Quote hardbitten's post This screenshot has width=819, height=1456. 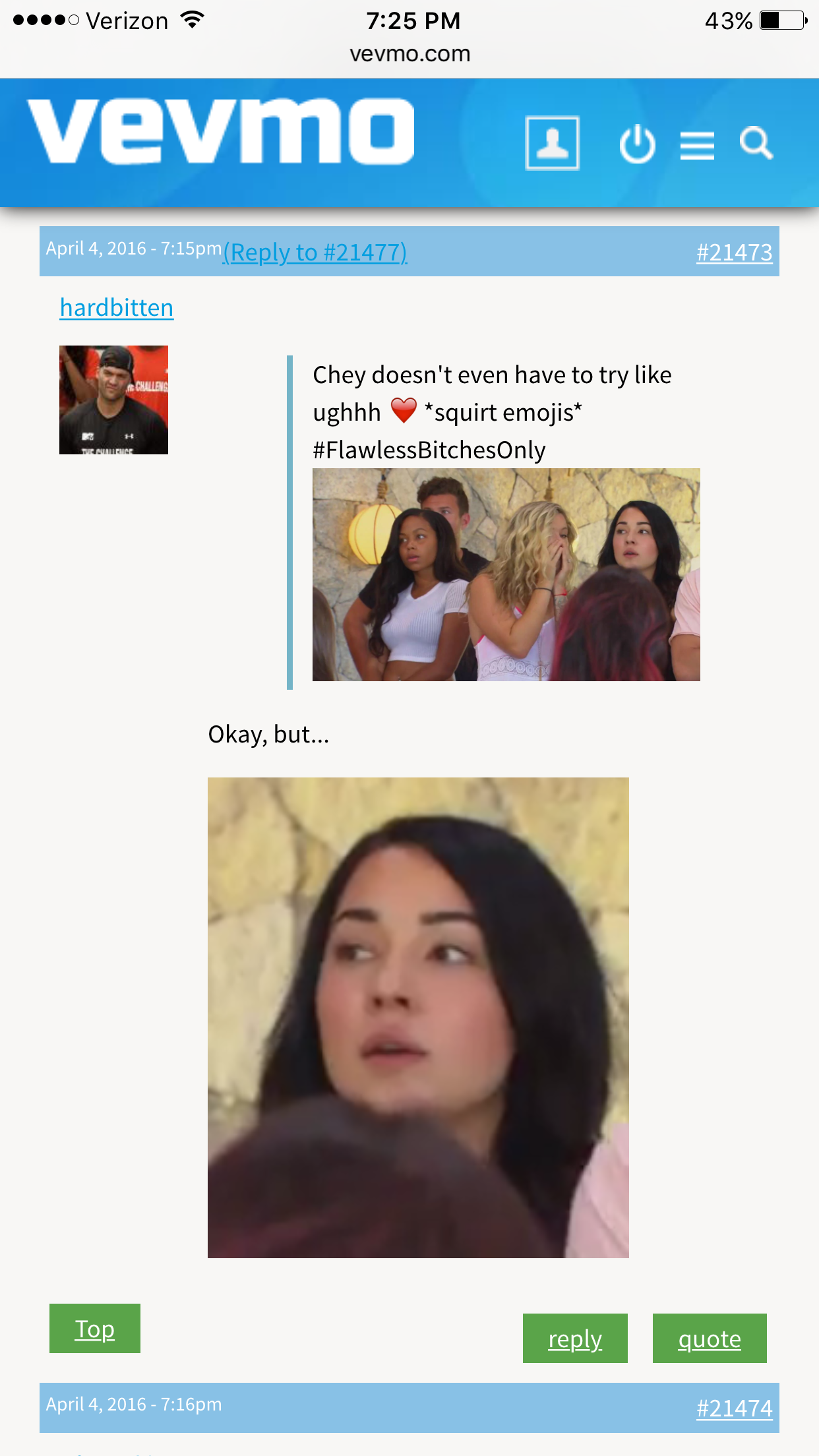point(710,1338)
